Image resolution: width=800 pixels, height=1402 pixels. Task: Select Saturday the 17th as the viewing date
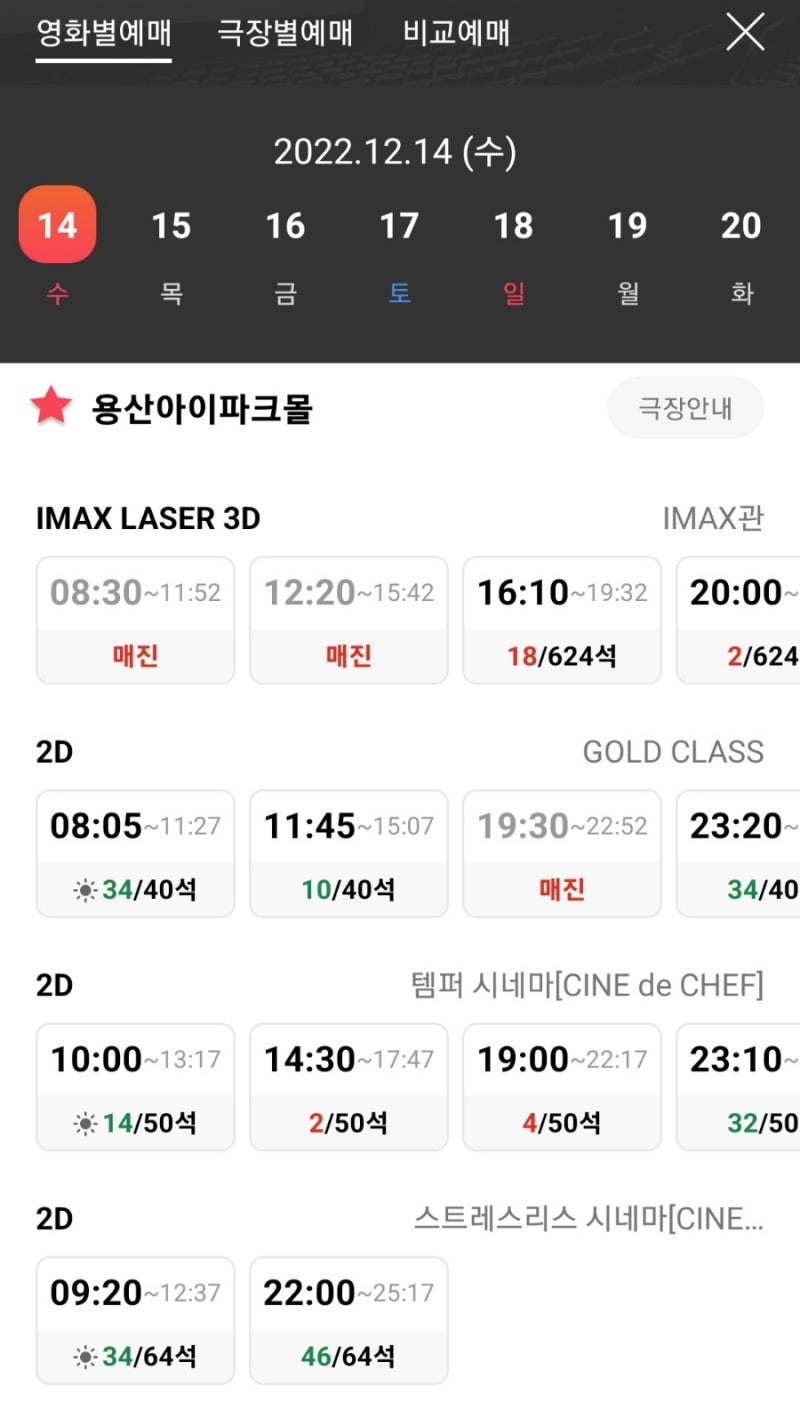[399, 226]
